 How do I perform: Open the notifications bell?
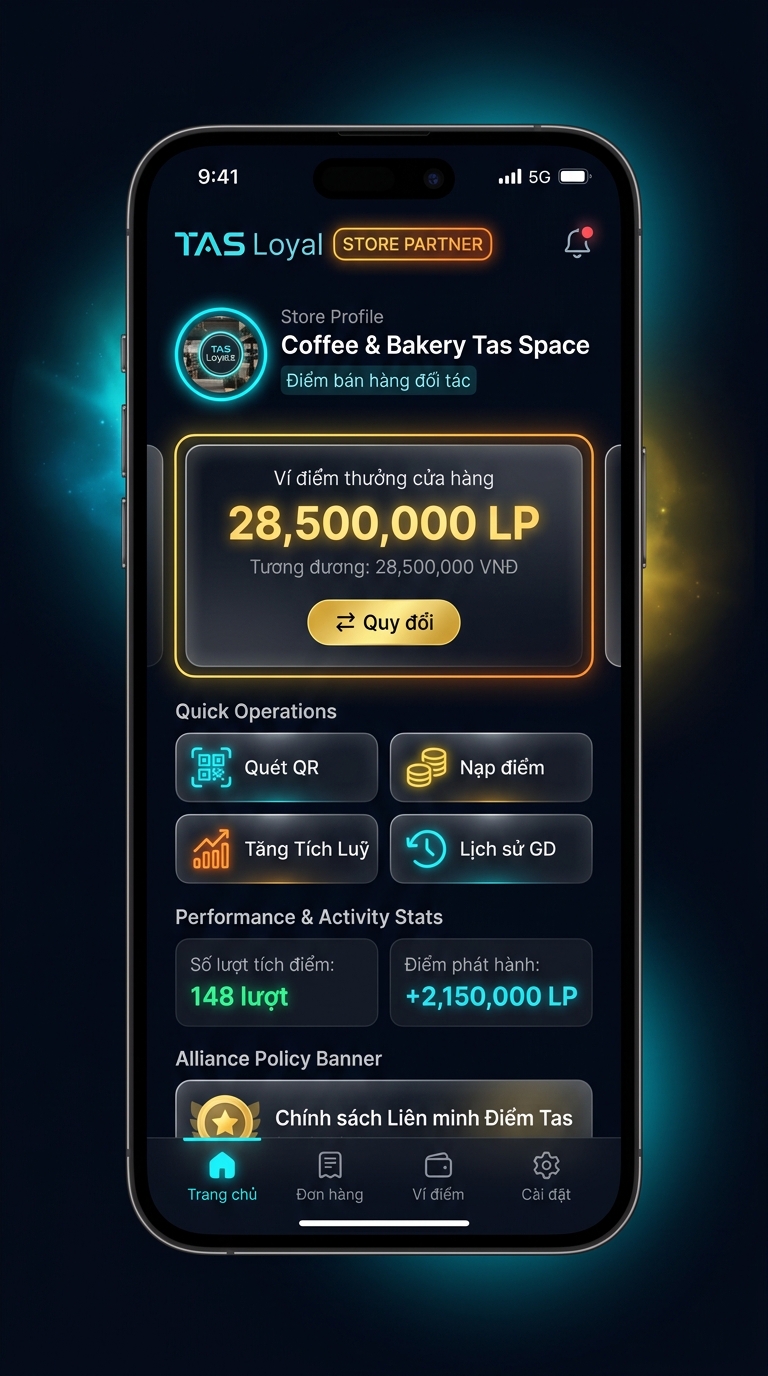pos(578,243)
